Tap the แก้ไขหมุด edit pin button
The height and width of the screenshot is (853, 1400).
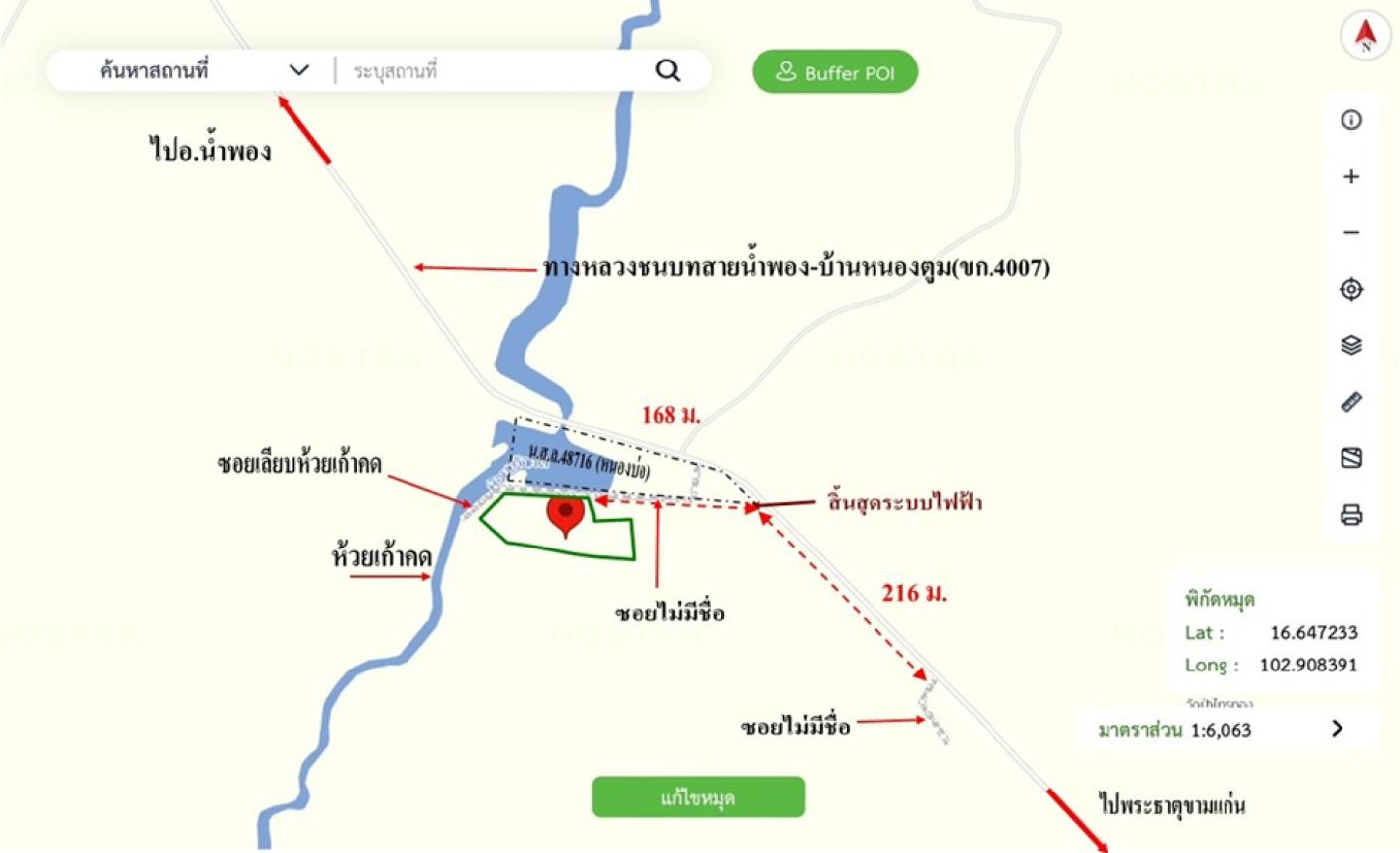[x=698, y=797]
